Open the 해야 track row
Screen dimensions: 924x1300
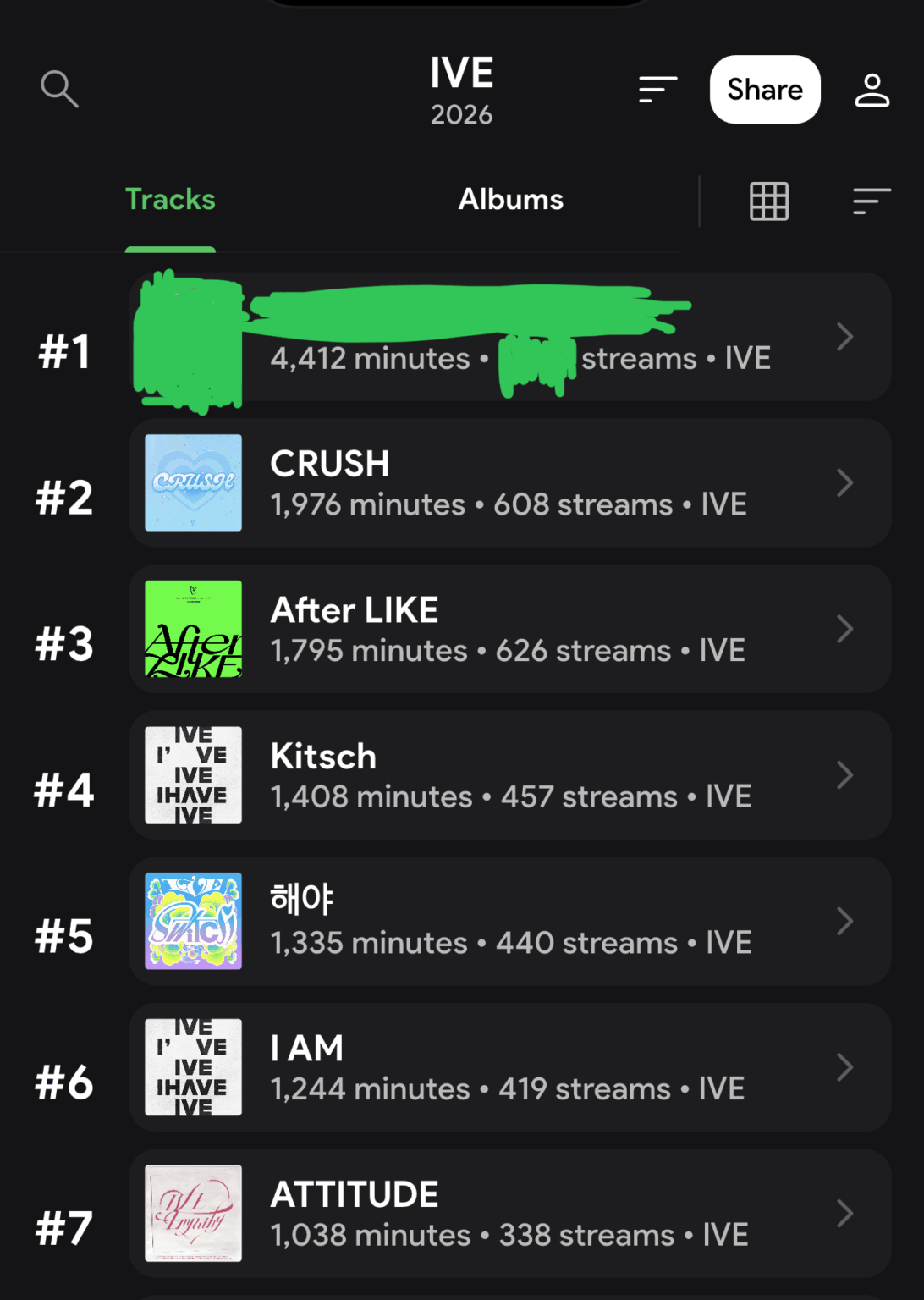click(x=510, y=921)
